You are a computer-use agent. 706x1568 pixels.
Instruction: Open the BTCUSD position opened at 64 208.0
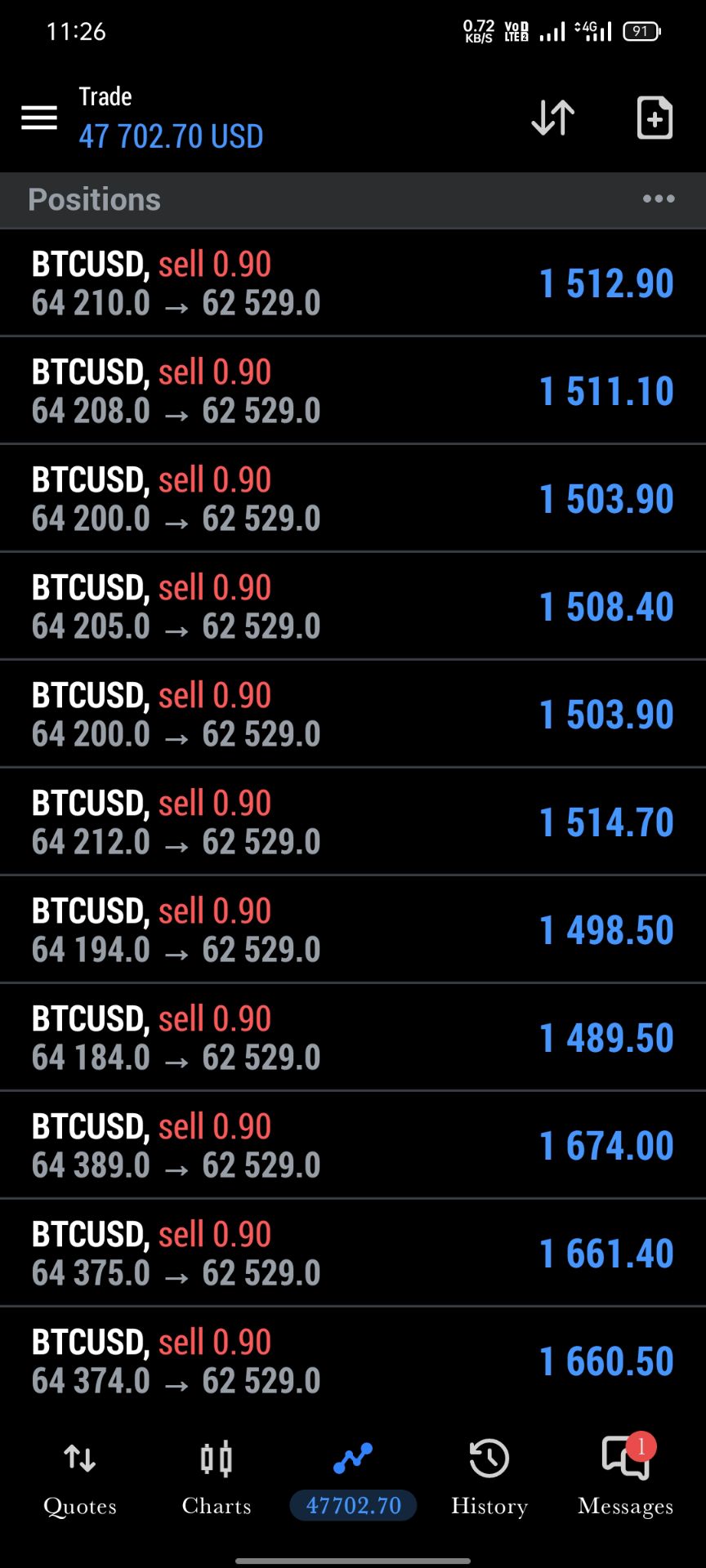(x=353, y=391)
